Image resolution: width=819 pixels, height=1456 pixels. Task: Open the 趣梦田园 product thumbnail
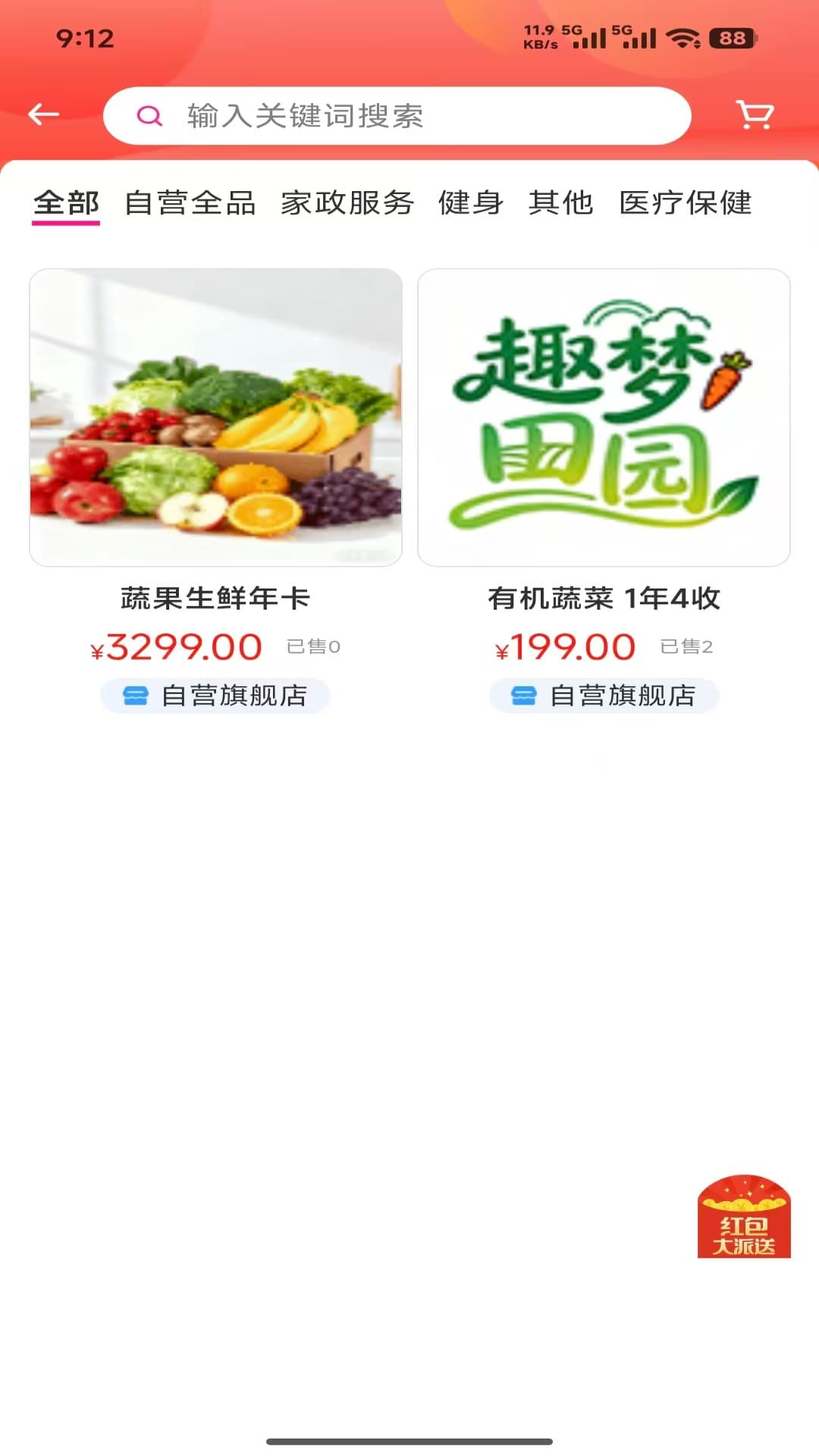point(601,416)
